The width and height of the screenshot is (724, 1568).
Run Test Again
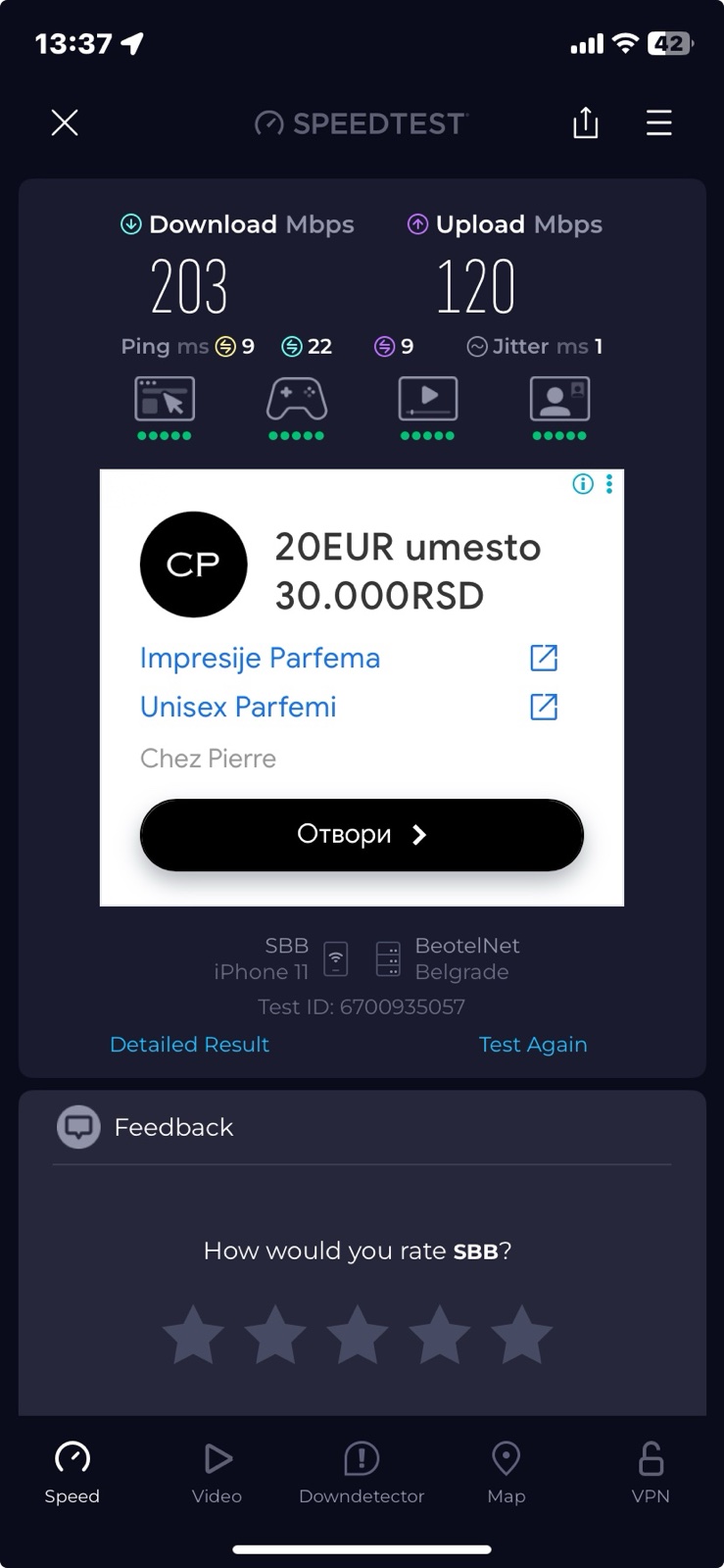pyautogui.click(x=533, y=1045)
